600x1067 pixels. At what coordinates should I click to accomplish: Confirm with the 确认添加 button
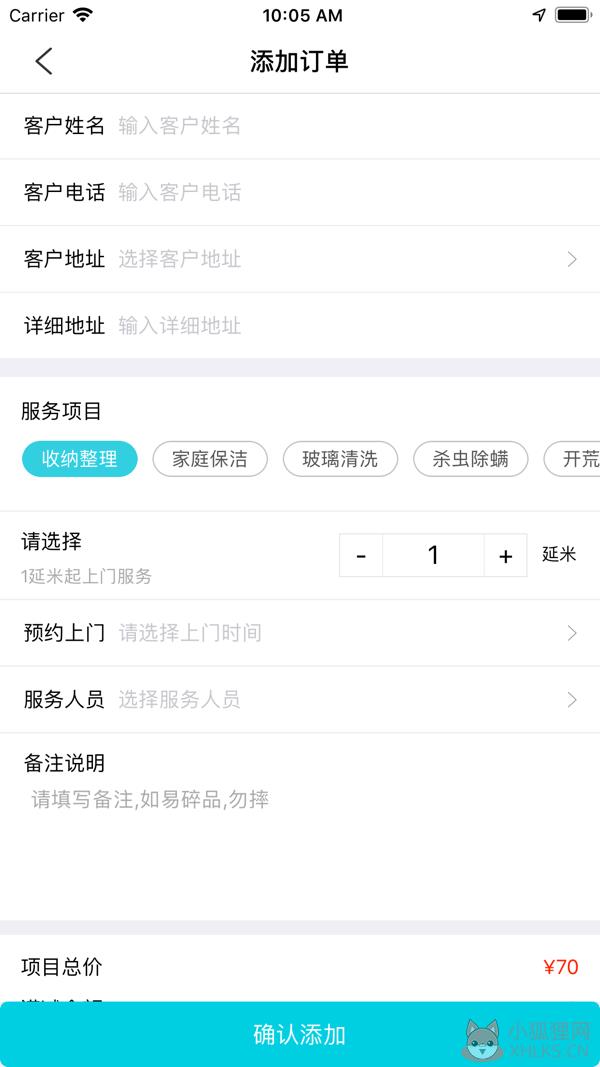[300, 1034]
